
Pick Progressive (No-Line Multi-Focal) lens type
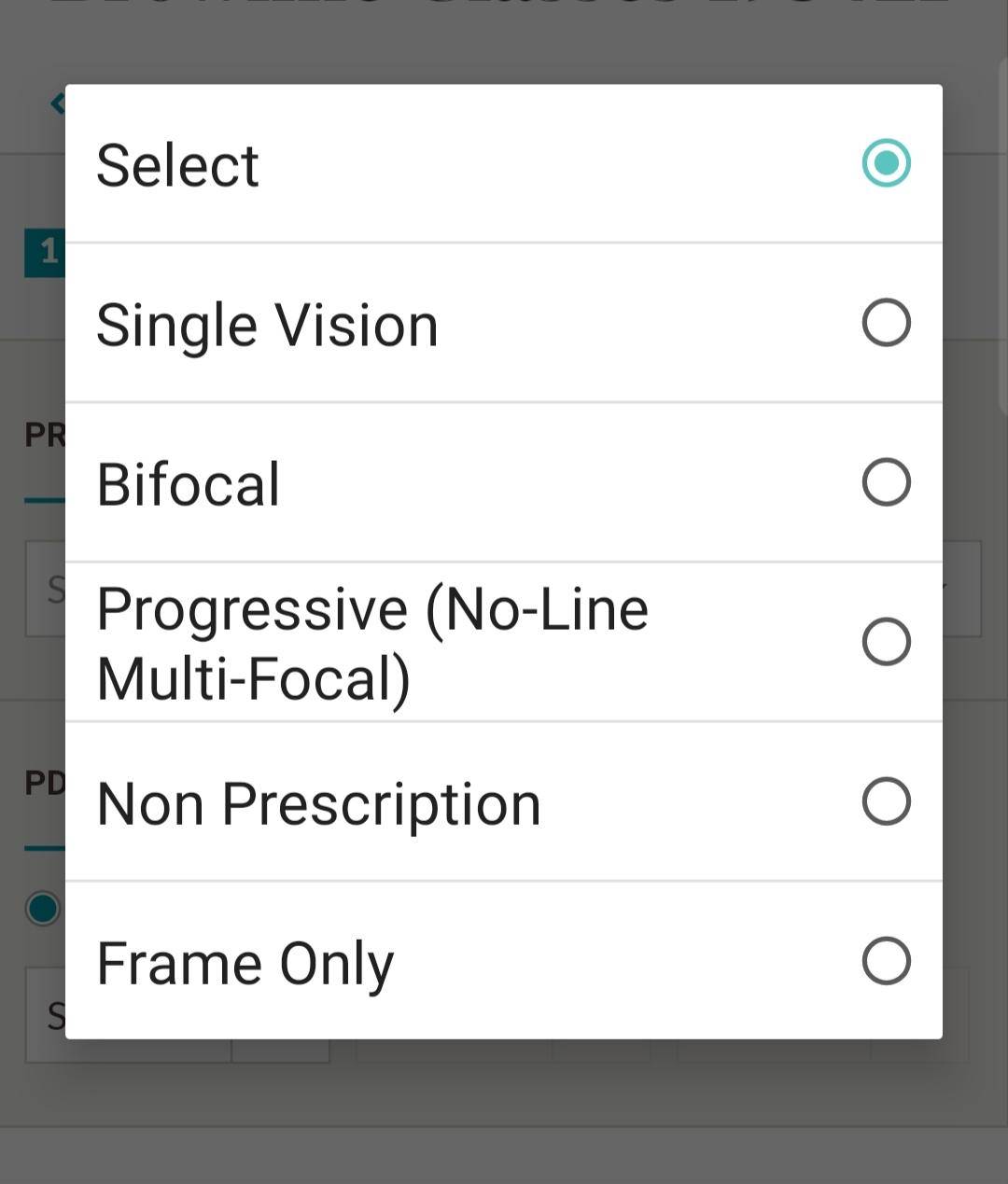tap(886, 641)
